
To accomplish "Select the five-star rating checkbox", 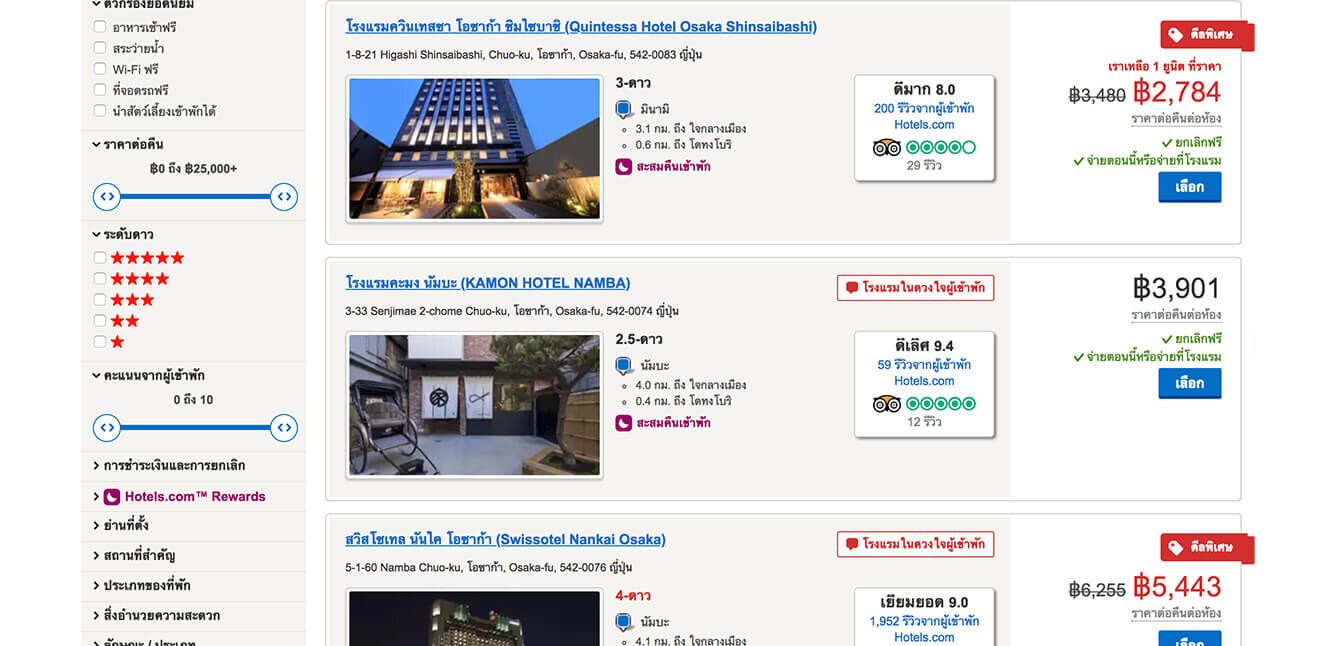I will [x=100, y=258].
